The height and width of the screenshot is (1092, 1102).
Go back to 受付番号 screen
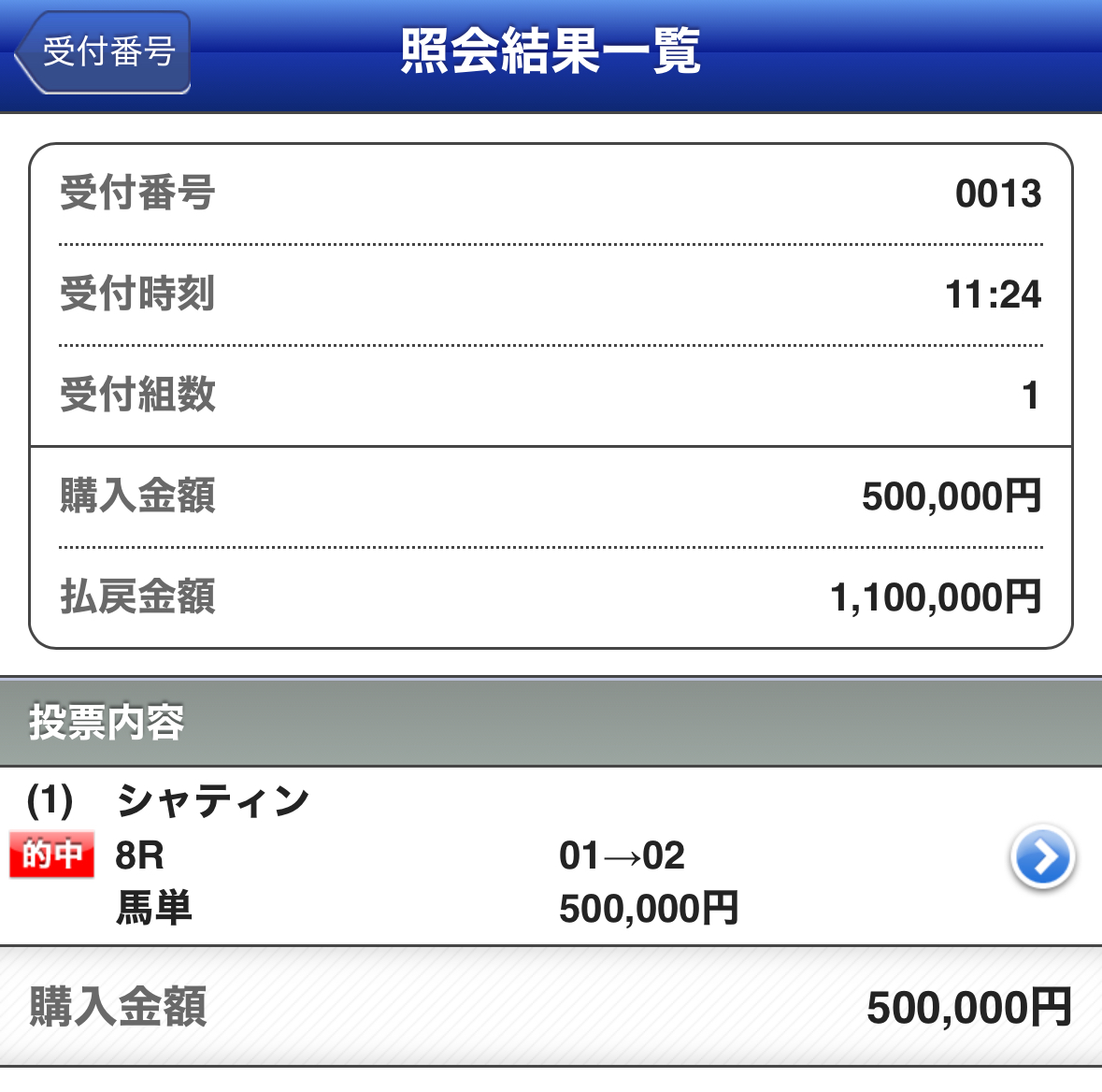[x=104, y=52]
